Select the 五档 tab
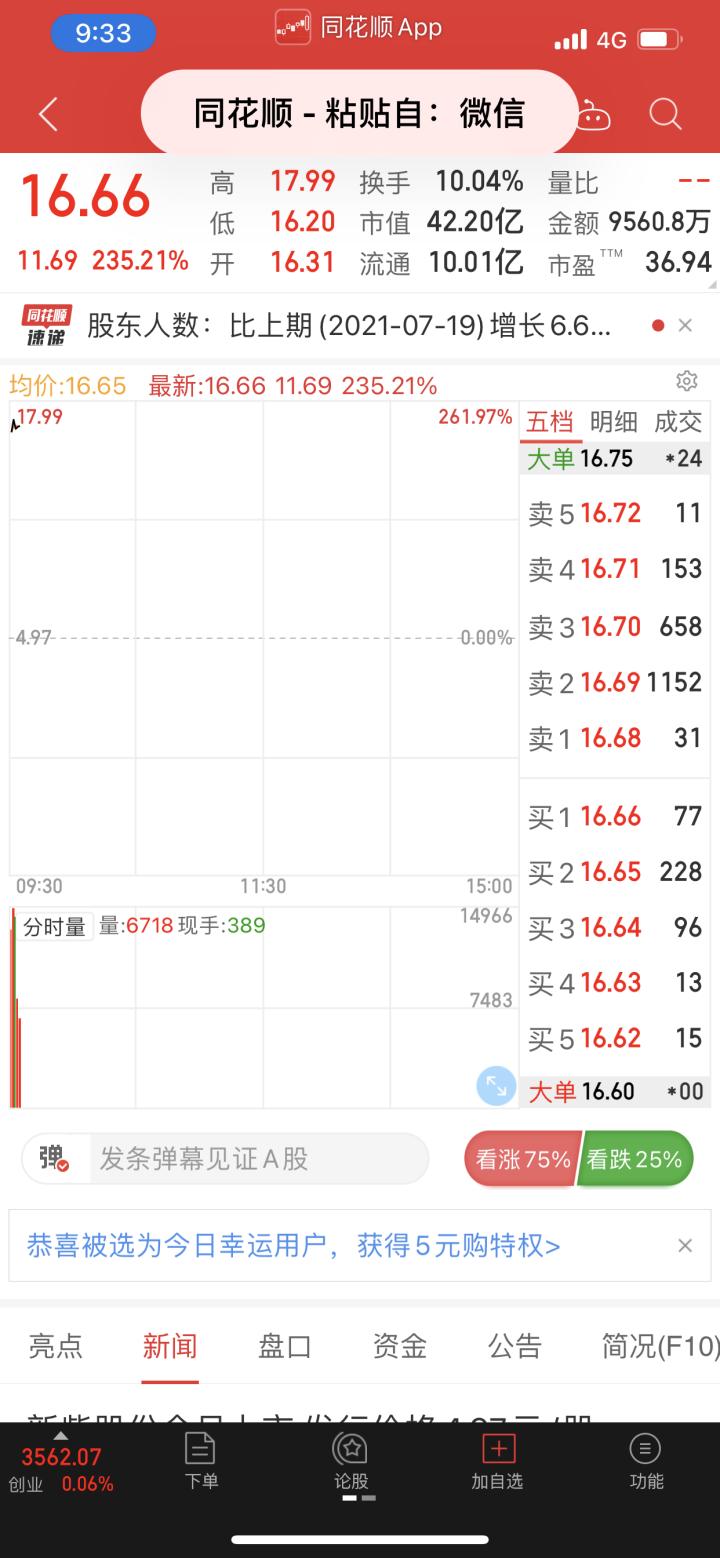This screenshot has height=1558, width=720. [551, 422]
